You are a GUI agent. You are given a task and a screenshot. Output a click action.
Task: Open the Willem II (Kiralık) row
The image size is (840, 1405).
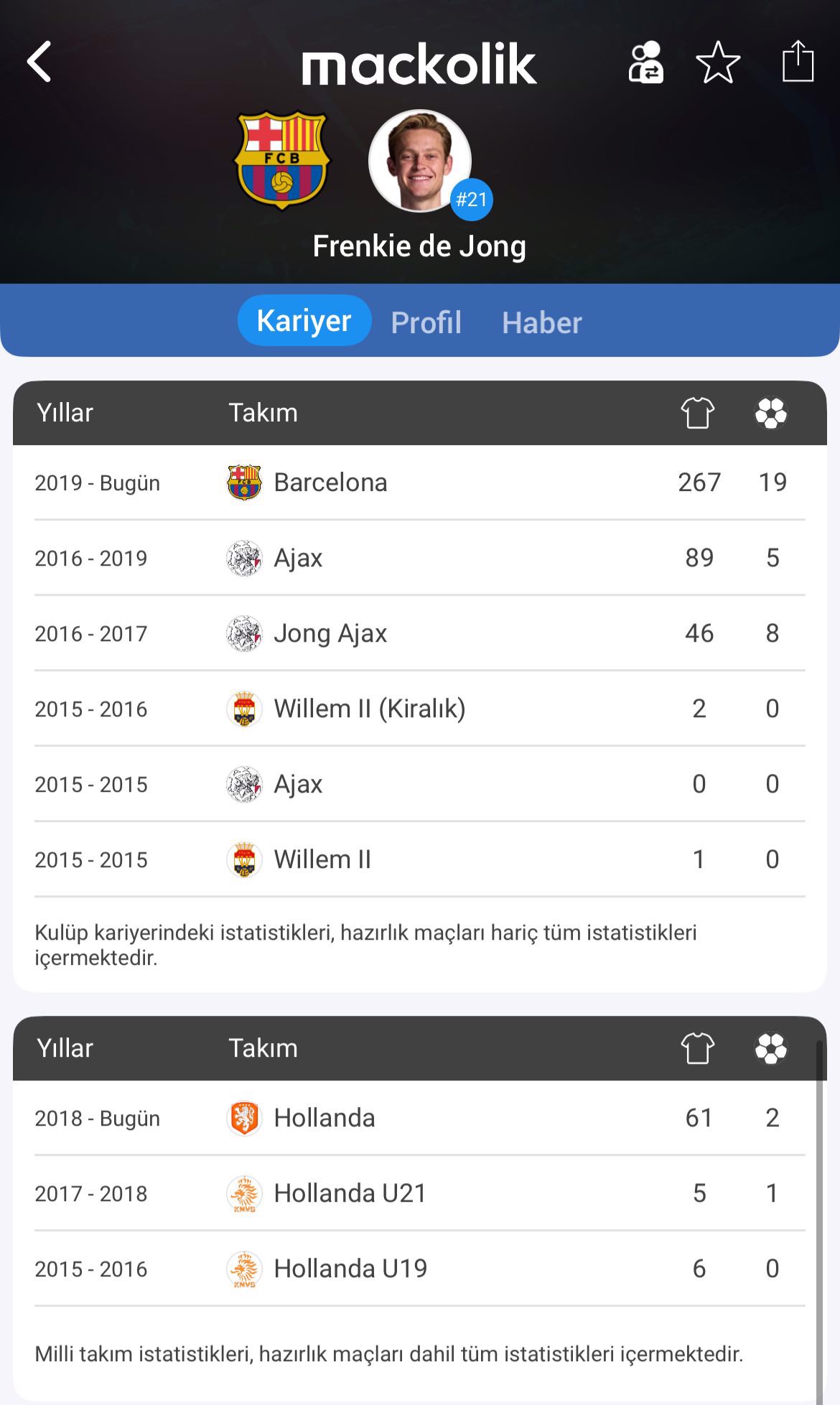[x=419, y=709]
